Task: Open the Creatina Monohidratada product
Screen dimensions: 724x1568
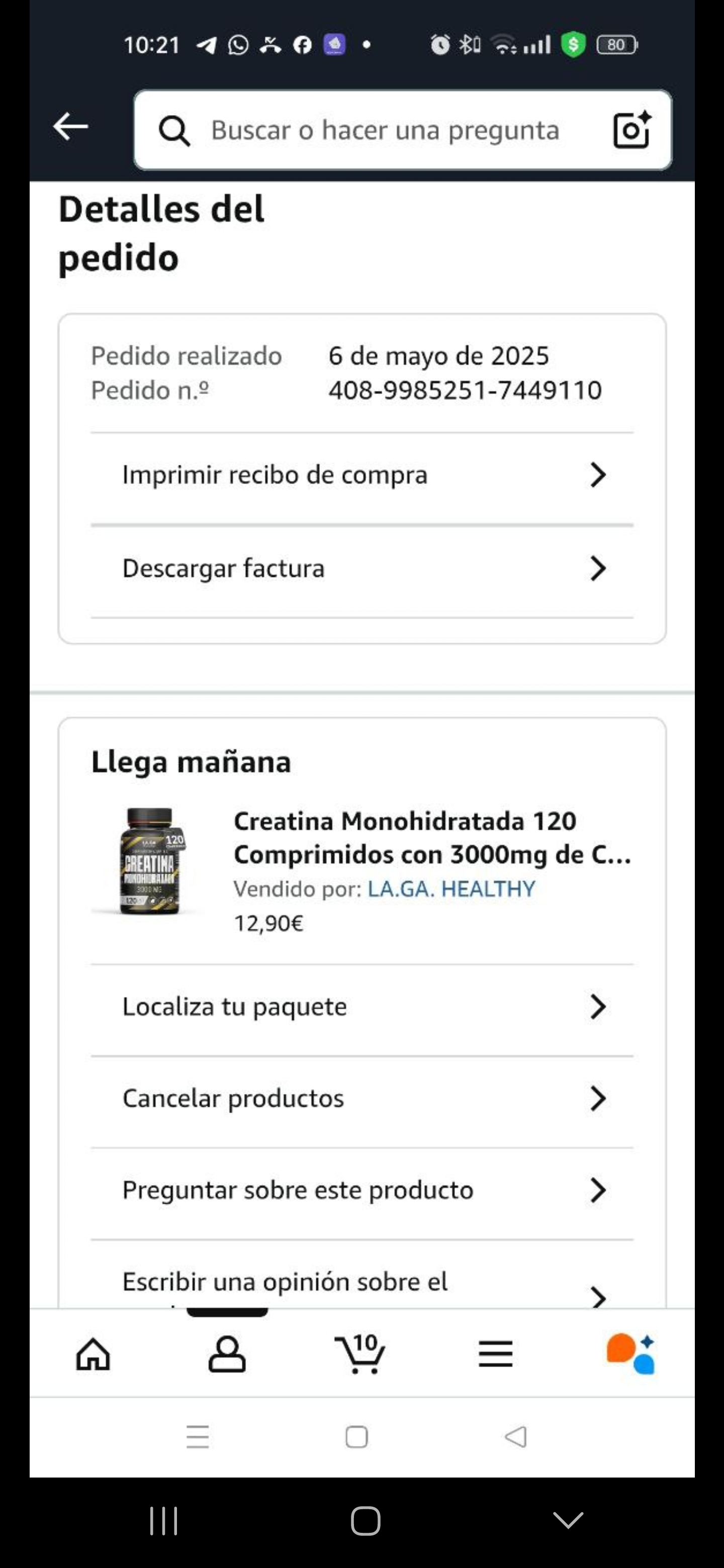Action: click(x=432, y=838)
